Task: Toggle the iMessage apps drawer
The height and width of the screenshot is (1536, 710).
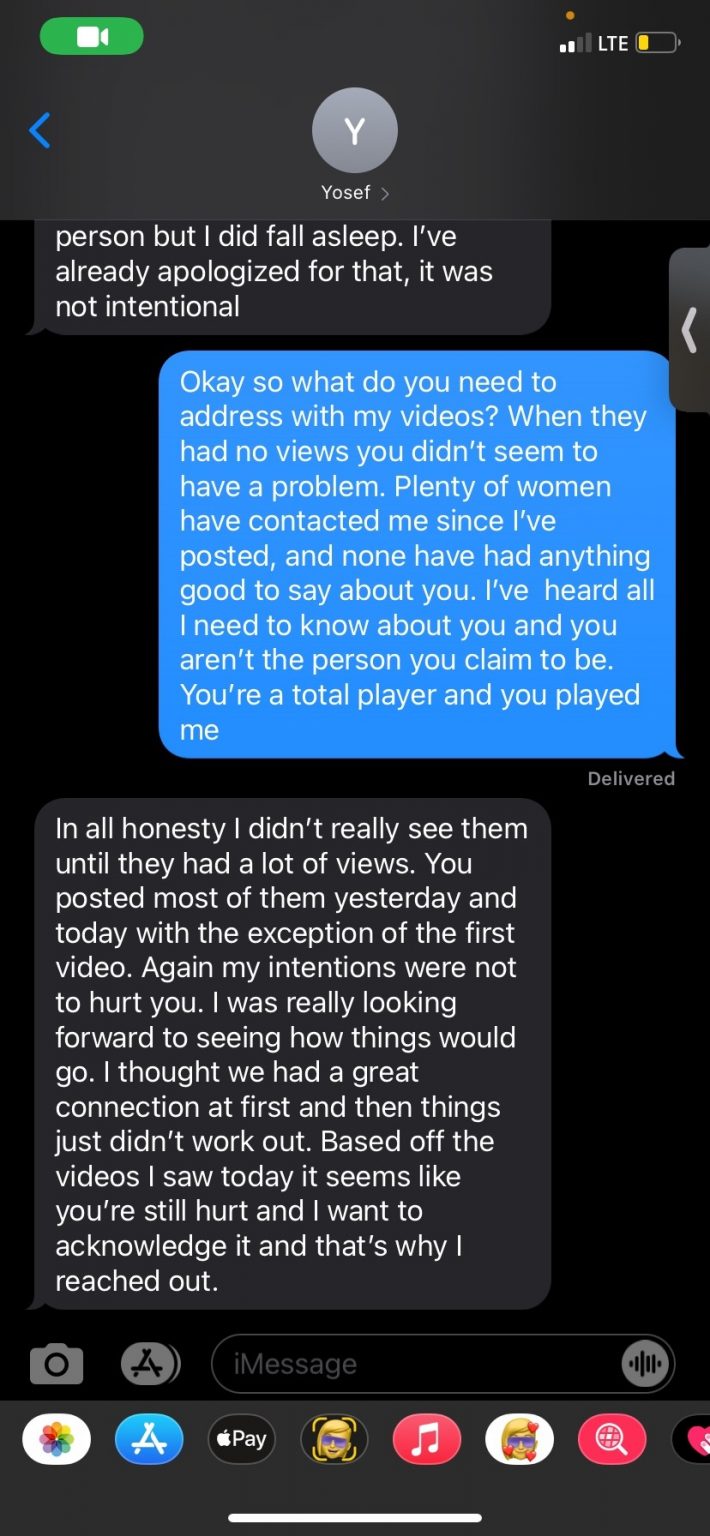Action: click(x=150, y=1363)
